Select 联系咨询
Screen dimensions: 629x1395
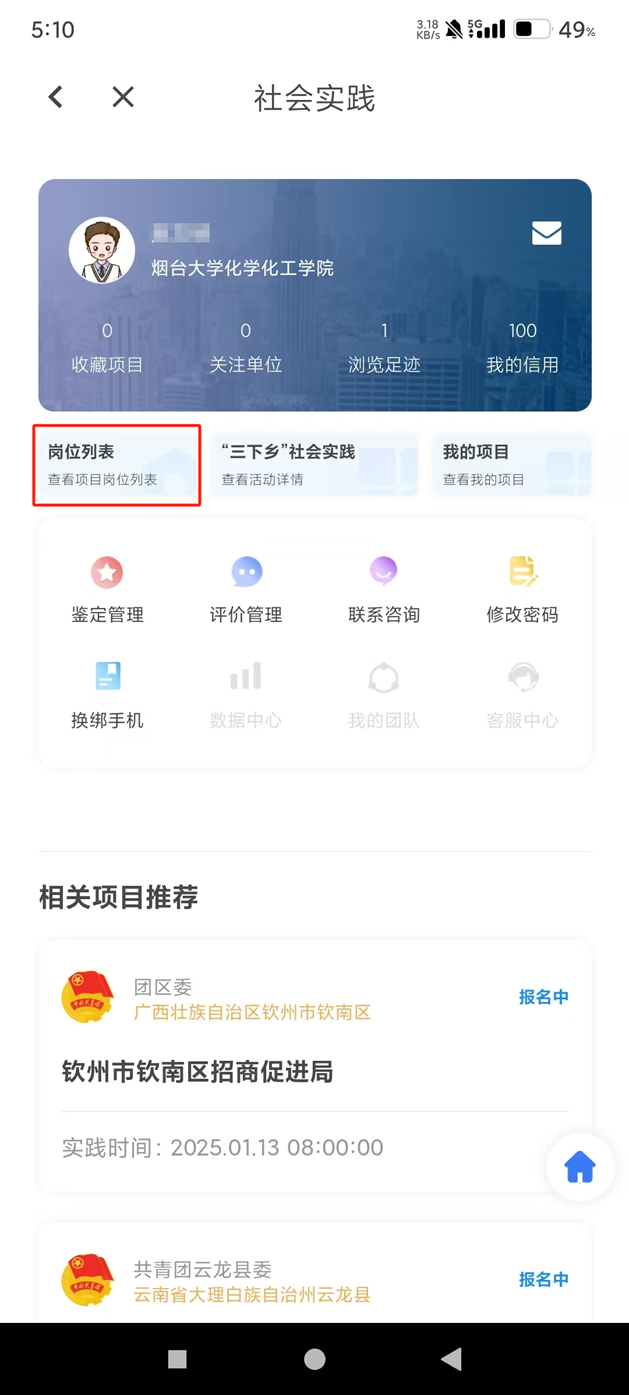point(384,589)
